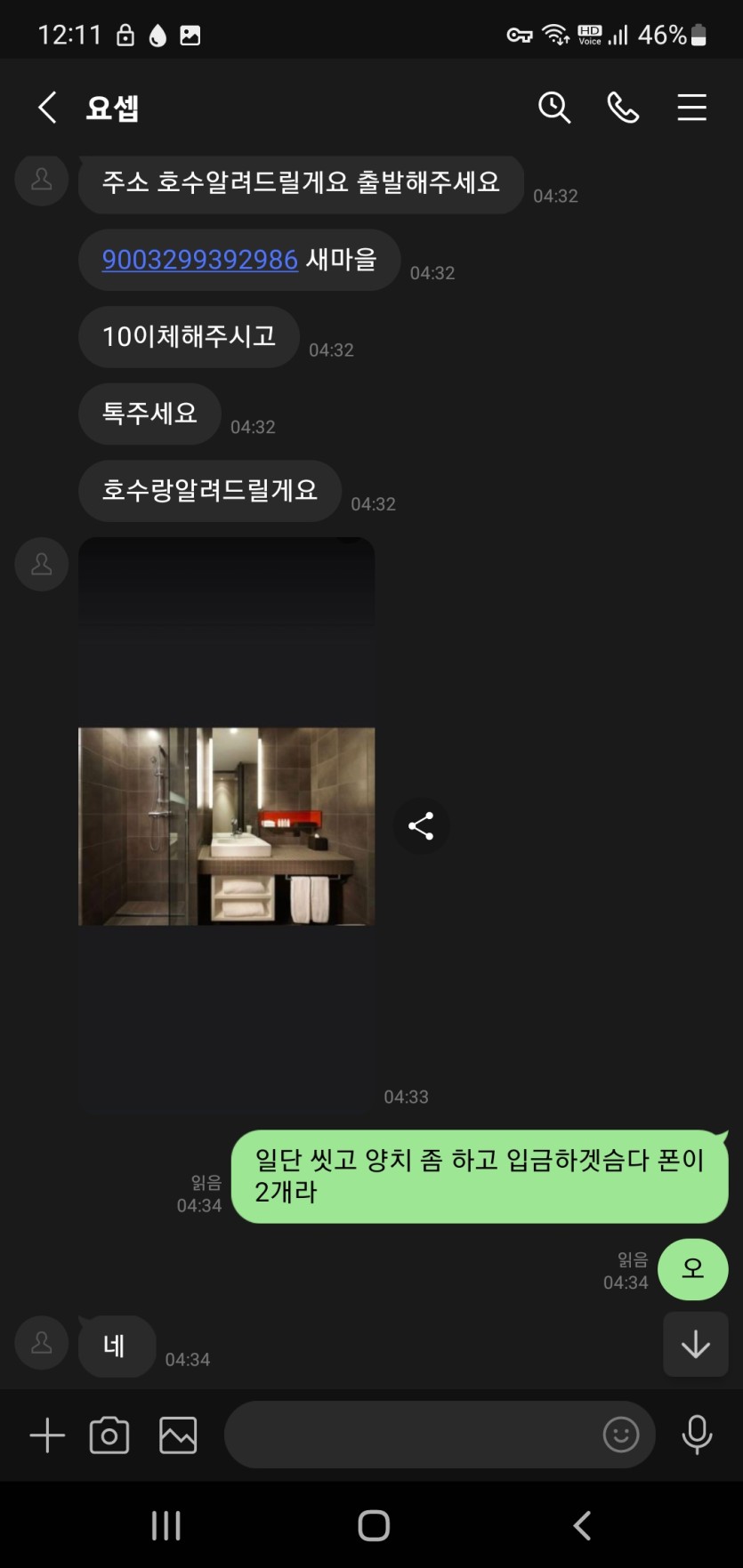
Task: Open the plus attachment menu
Action: click(47, 1435)
